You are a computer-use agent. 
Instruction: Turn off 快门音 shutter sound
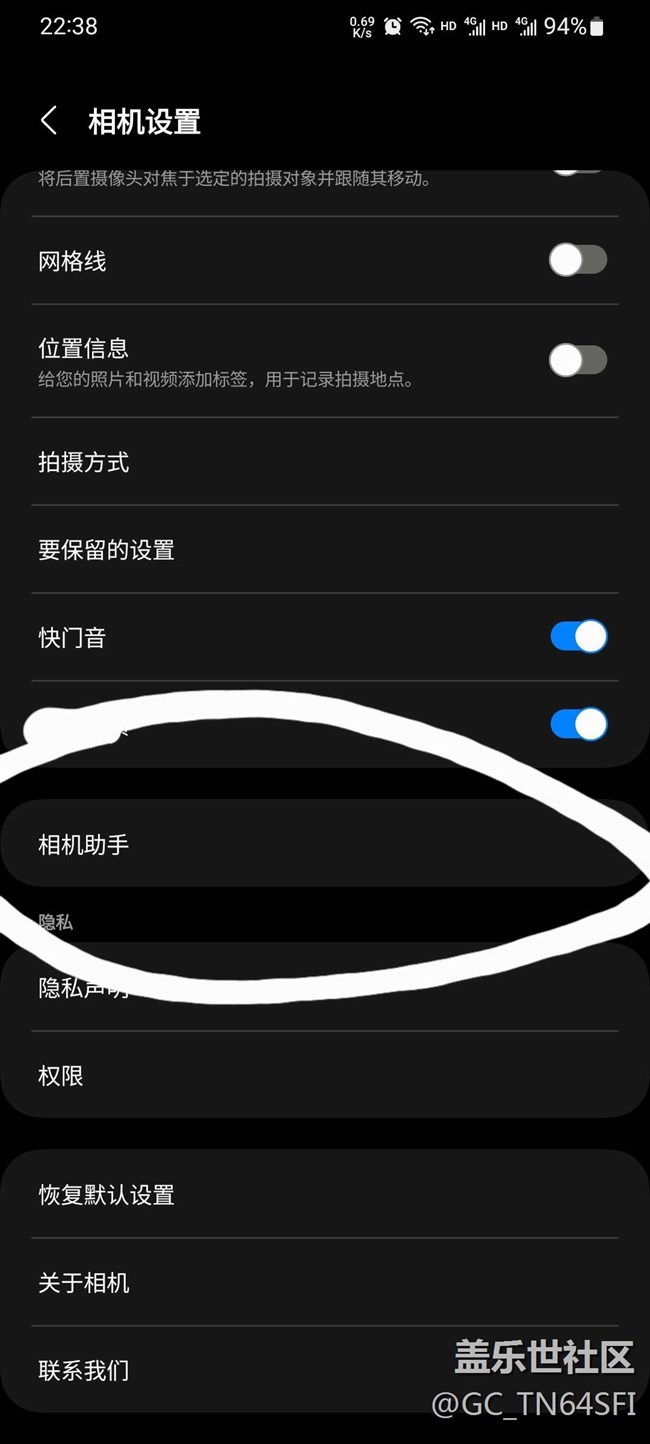tap(578, 637)
